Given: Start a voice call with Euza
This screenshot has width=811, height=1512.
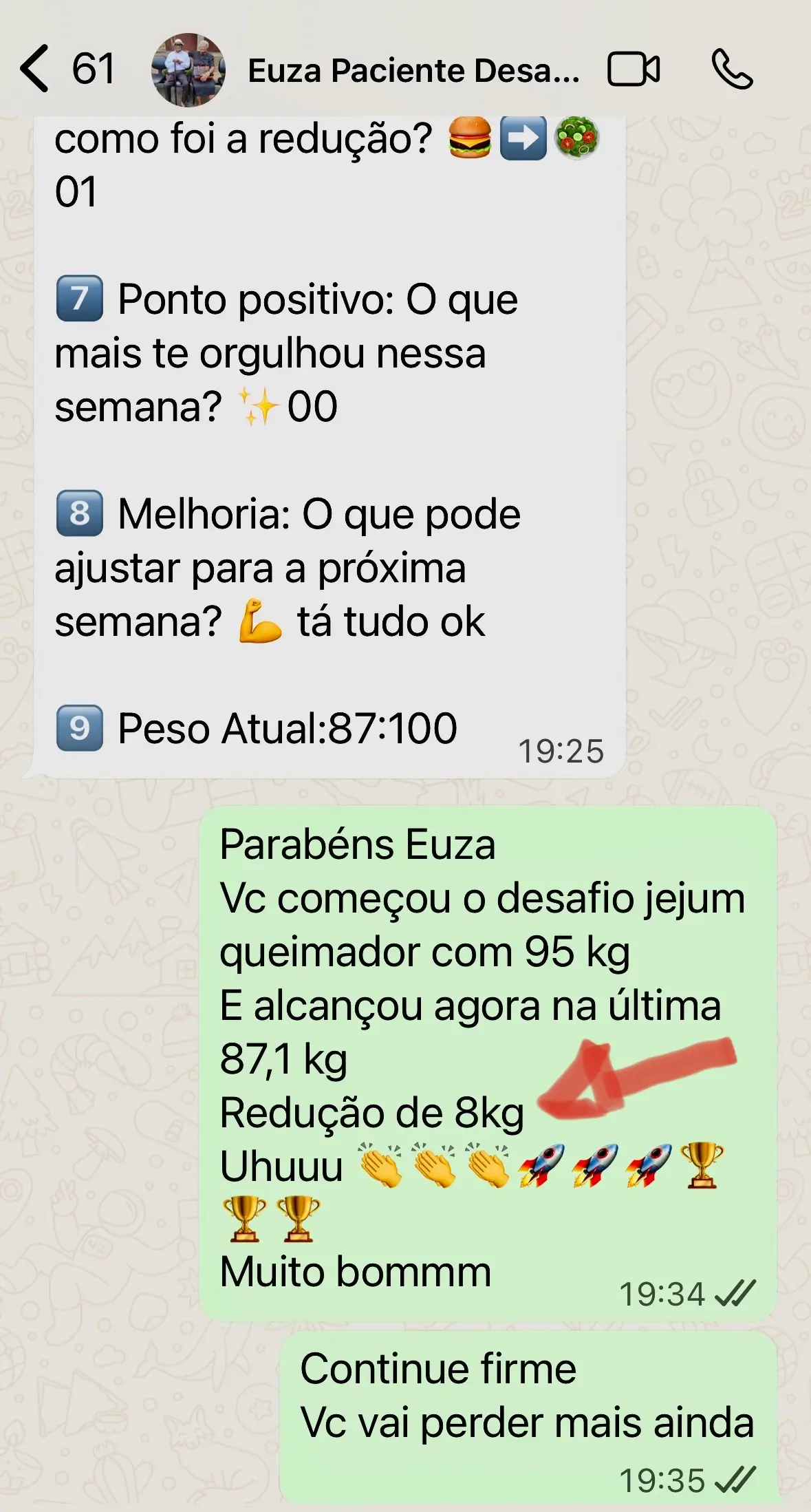Looking at the screenshot, I should pos(732,69).
